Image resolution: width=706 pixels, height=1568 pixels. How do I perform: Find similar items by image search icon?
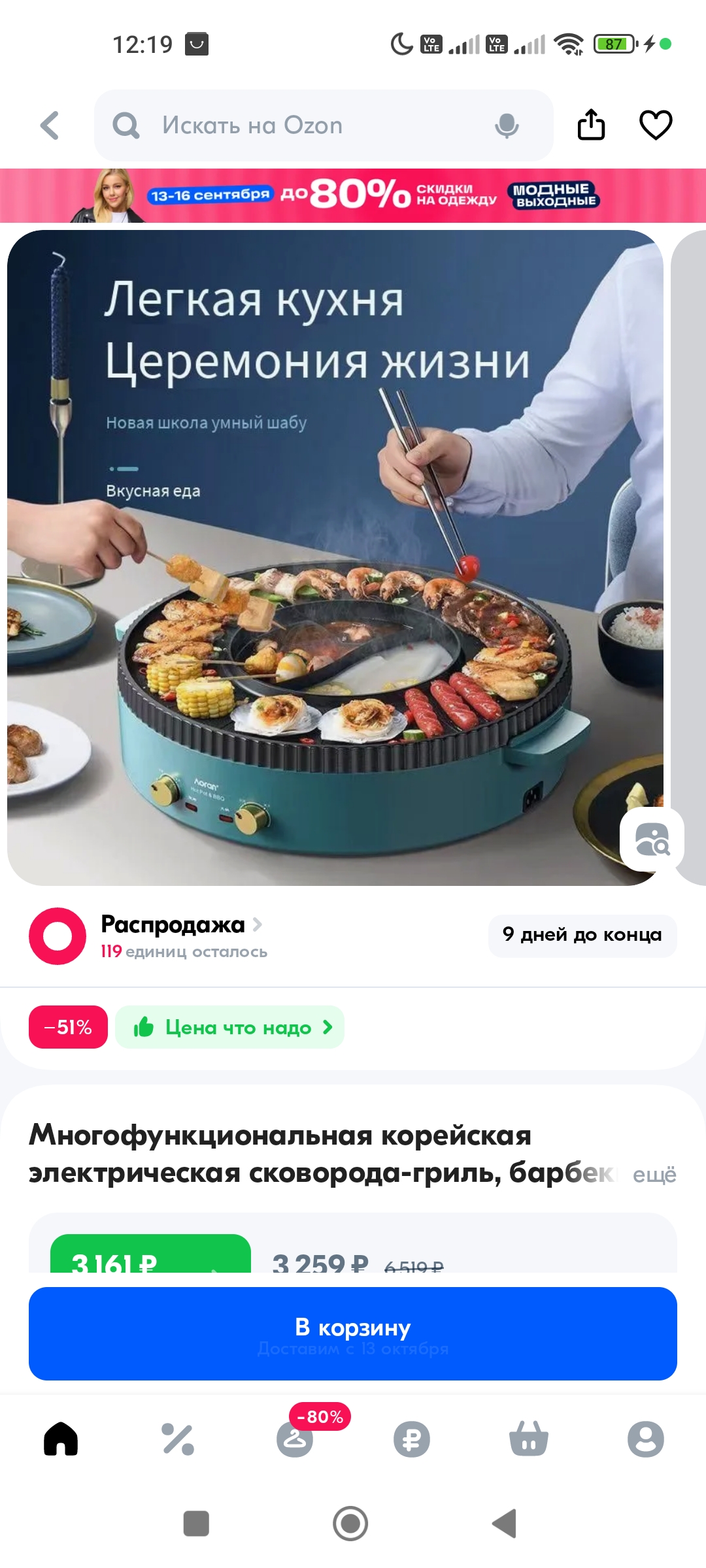click(x=652, y=839)
